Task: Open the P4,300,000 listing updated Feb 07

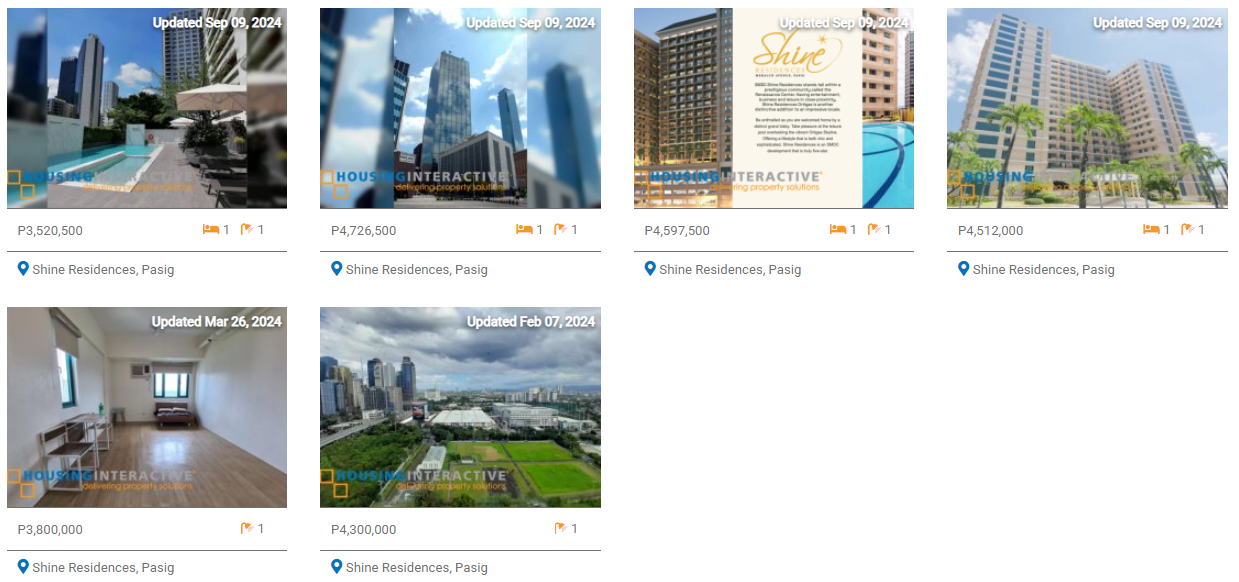Action: tap(460, 407)
